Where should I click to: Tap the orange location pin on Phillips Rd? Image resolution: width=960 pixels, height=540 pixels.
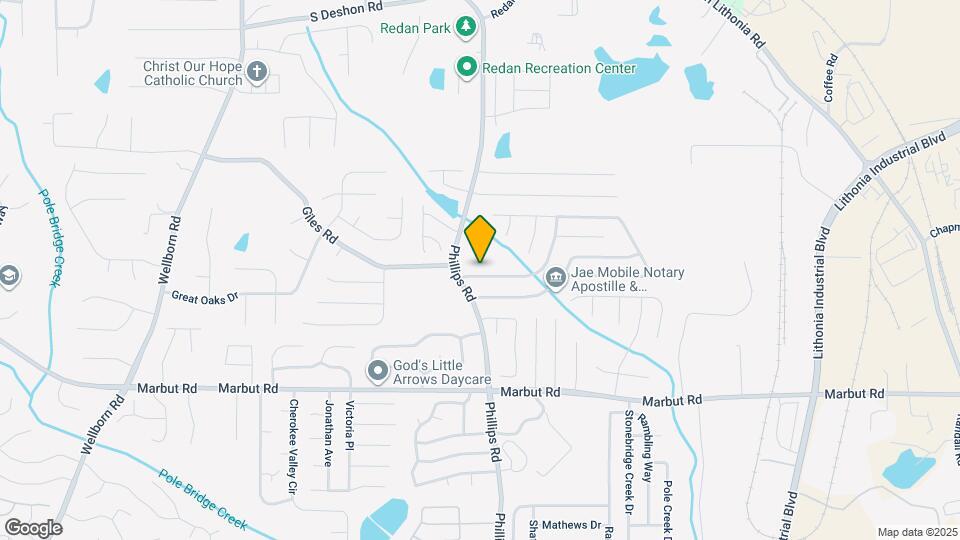[480, 239]
